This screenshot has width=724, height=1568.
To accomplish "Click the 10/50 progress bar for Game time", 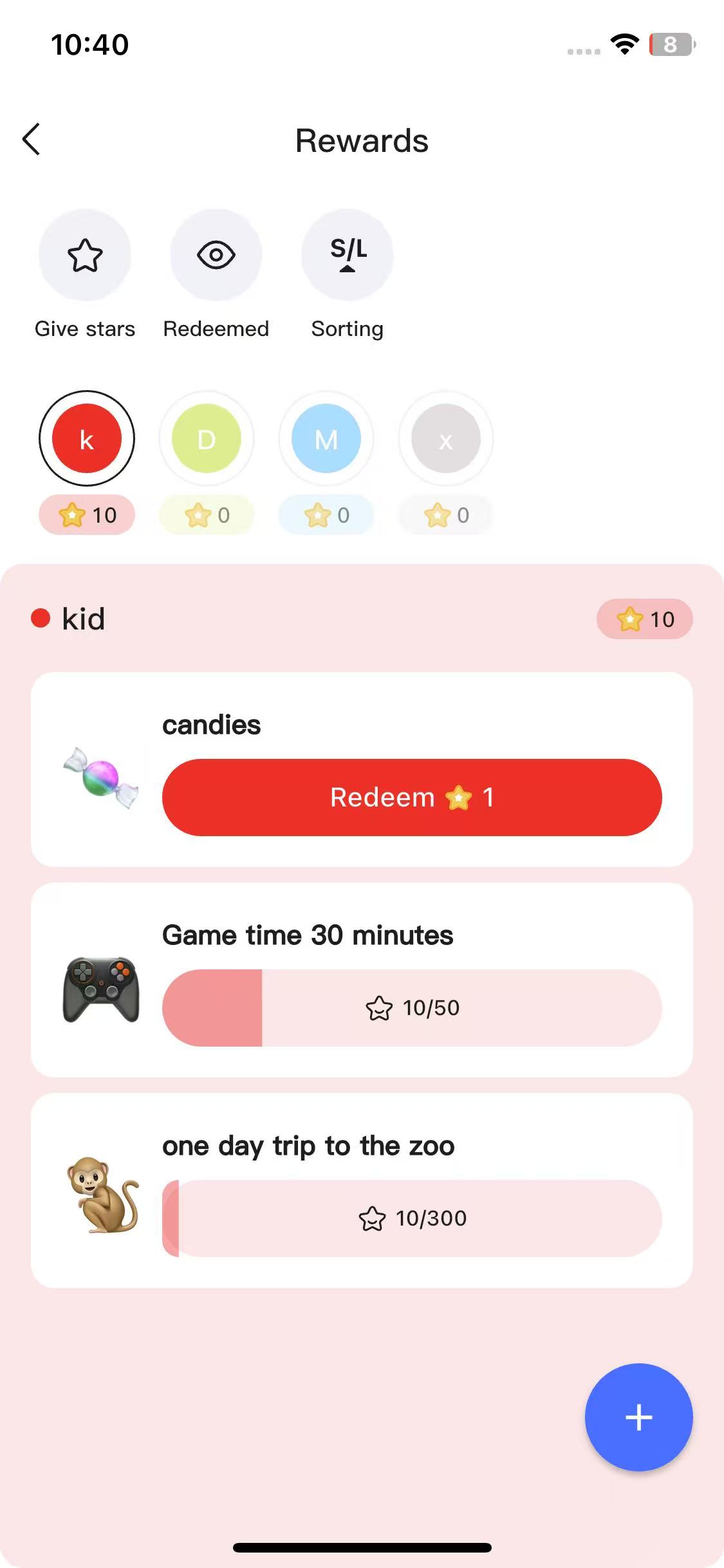I will tap(411, 1007).
